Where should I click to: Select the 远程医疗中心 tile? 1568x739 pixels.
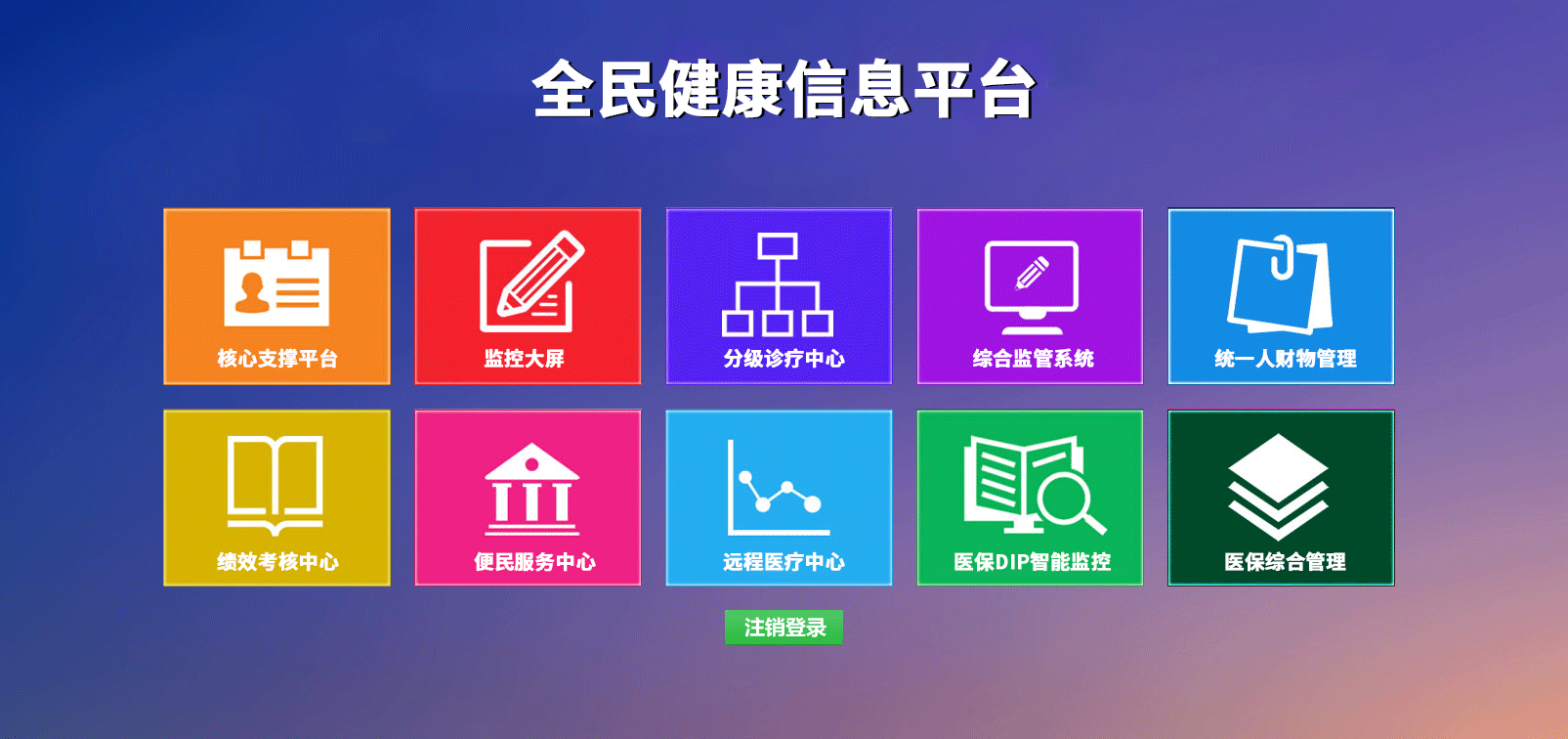(x=779, y=498)
